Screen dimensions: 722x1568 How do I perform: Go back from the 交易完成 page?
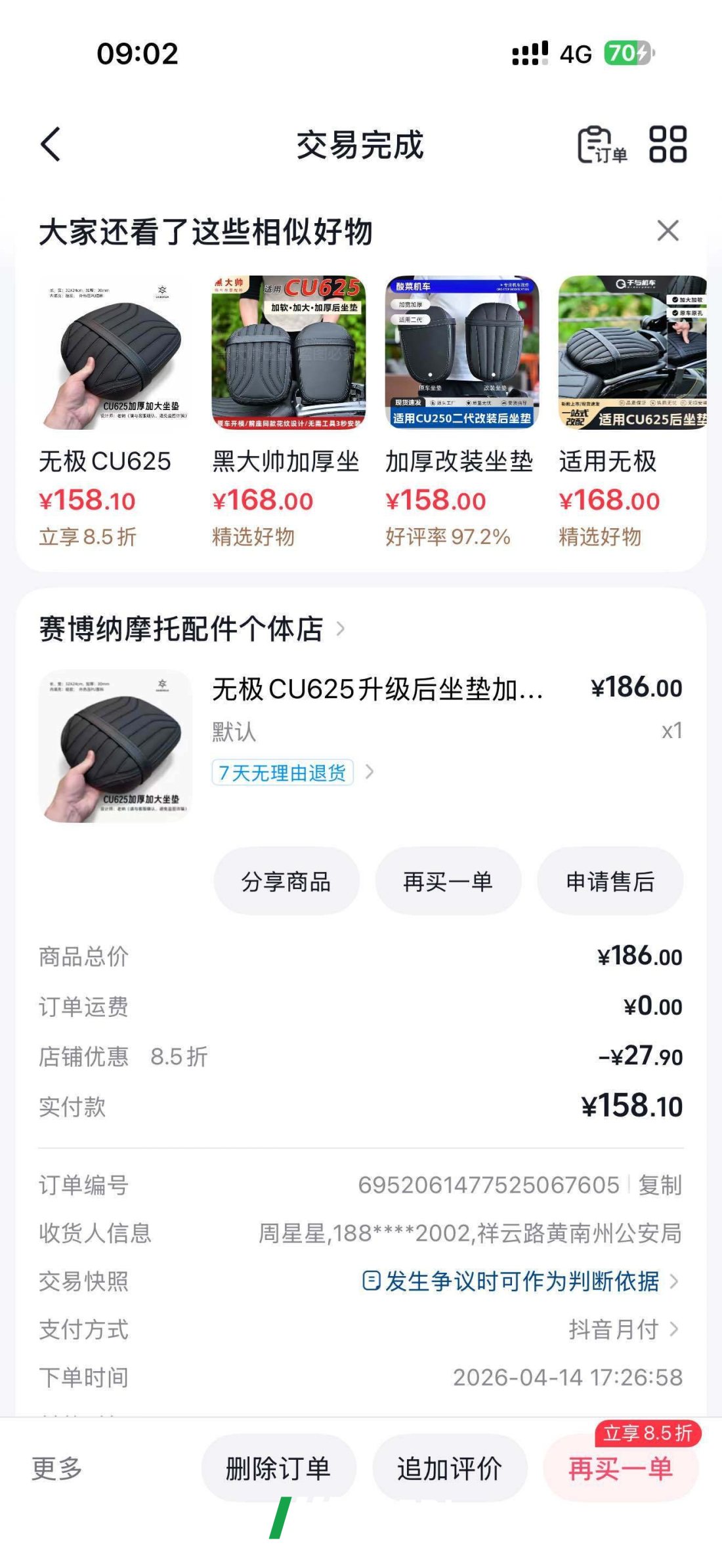click(x=51, y=144)
